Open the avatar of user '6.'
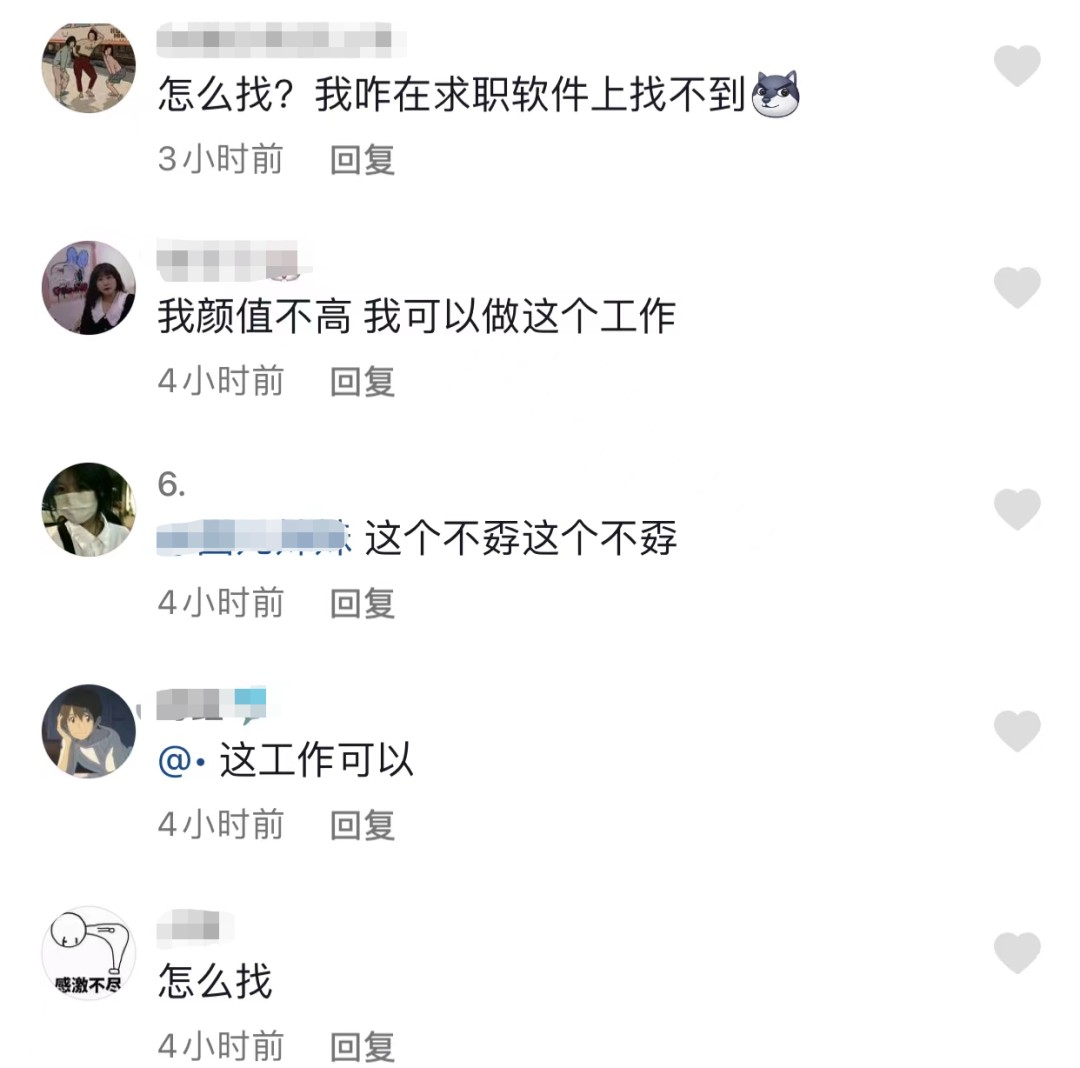Screen dimensions: 1080x1068 [88, 509]
